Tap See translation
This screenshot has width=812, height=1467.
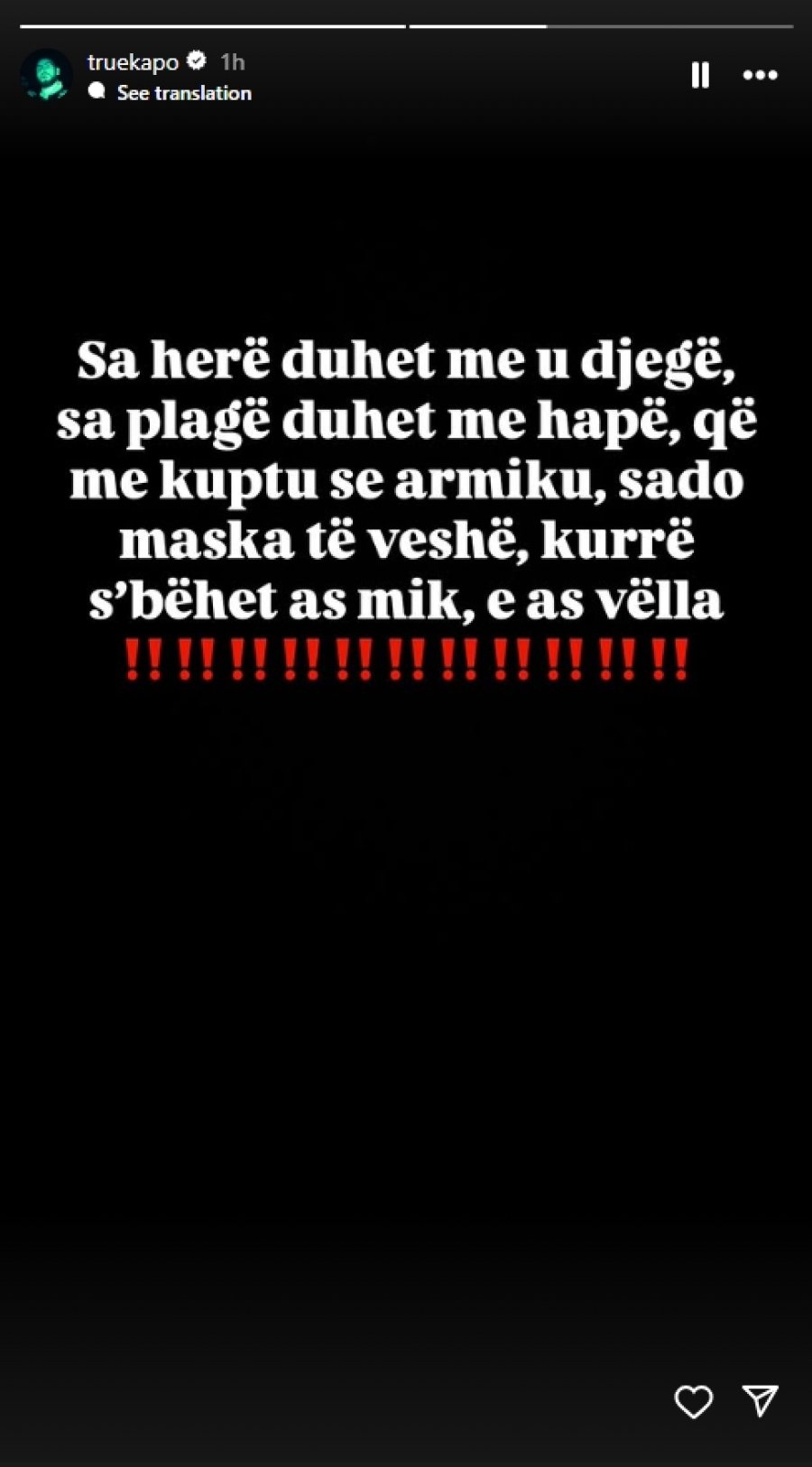tap(183, 93)
